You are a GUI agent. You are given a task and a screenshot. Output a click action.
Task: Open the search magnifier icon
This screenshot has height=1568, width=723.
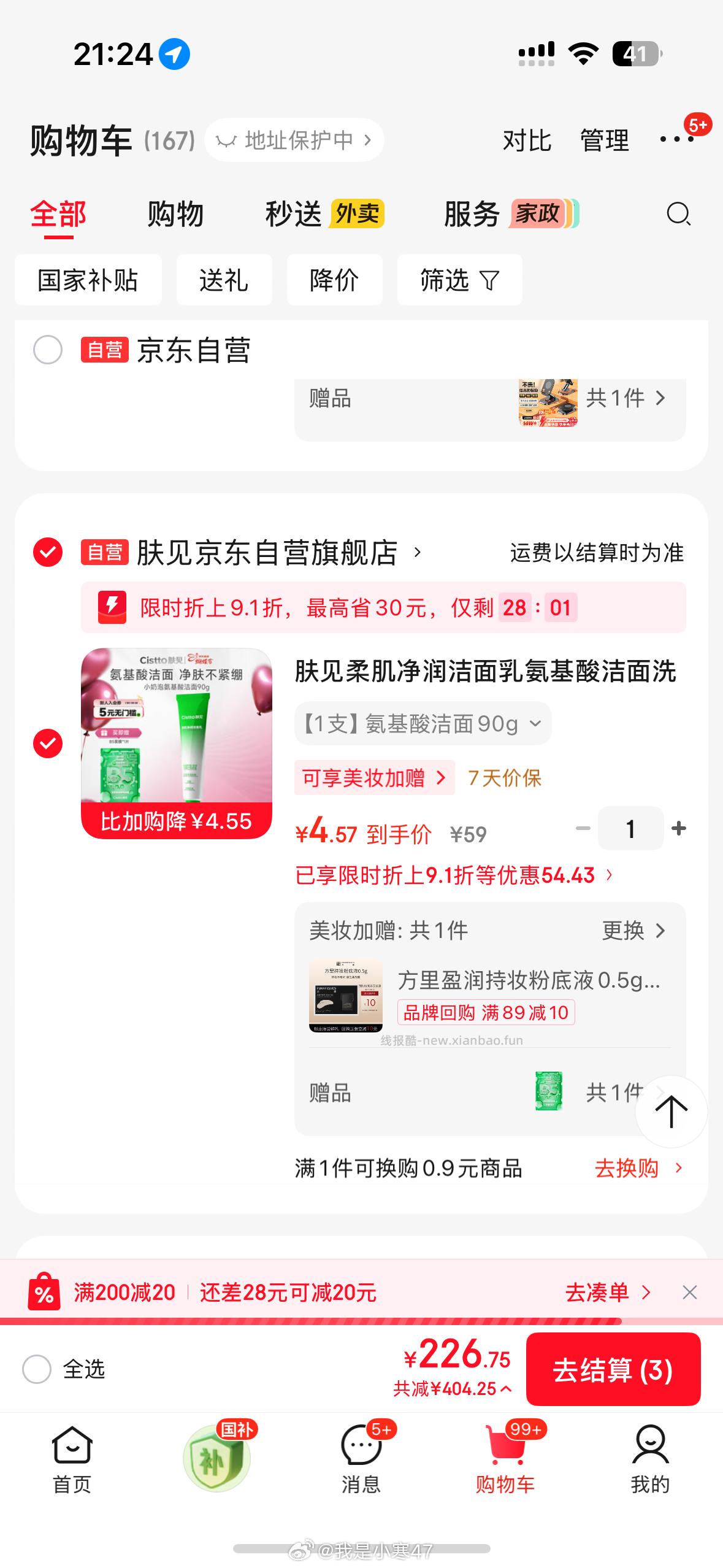click(x=678, y=214)
